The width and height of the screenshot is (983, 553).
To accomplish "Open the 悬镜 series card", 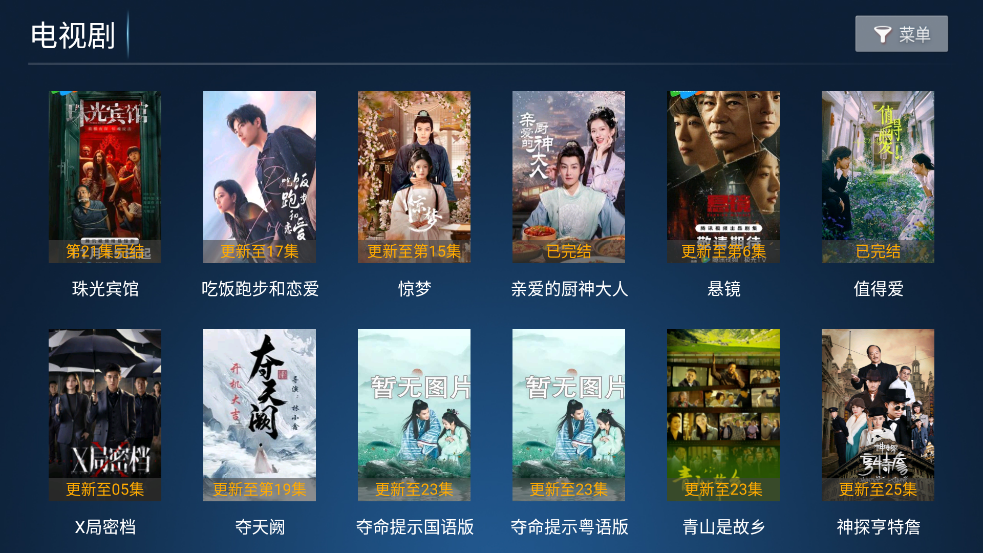I will tap(723, 177).
